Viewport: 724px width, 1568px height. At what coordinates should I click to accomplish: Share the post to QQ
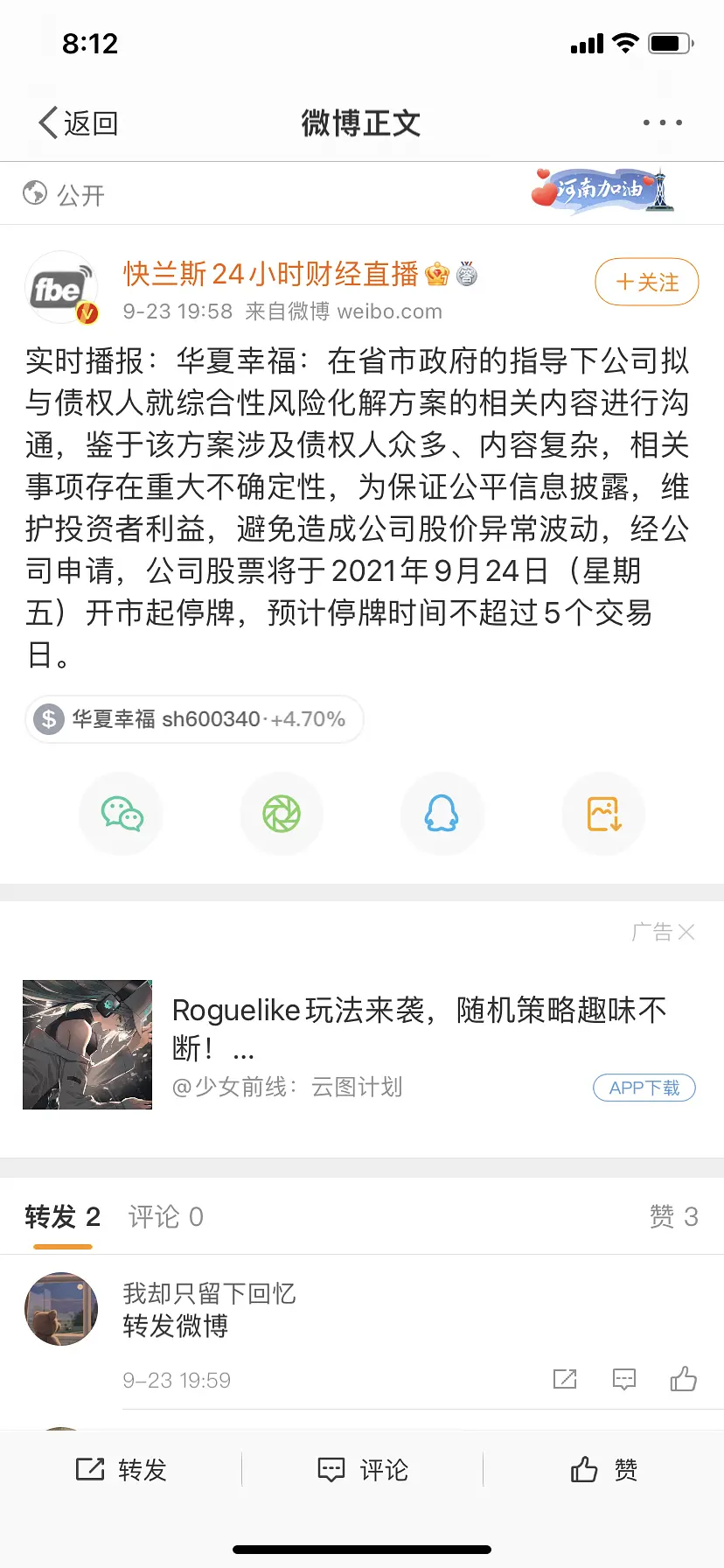coord(442,814)
